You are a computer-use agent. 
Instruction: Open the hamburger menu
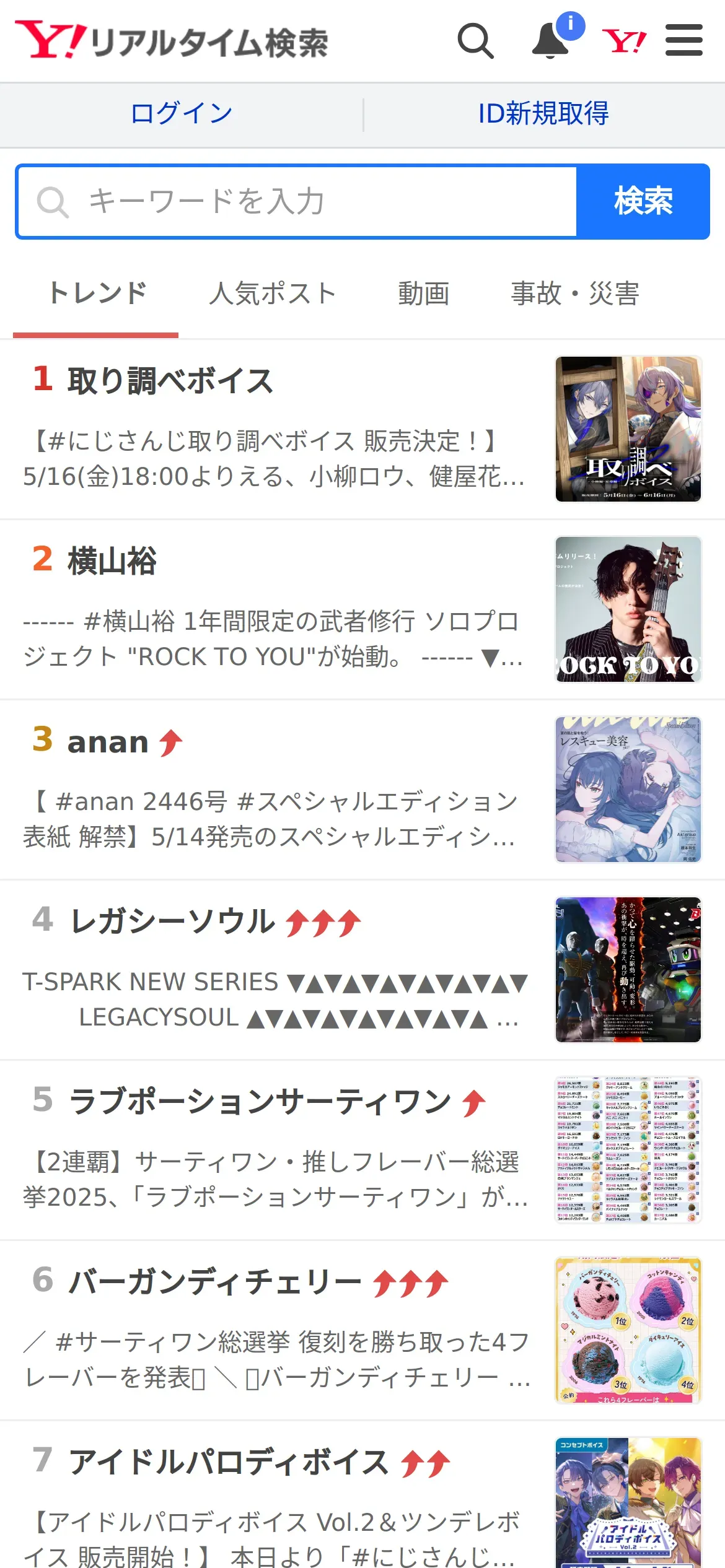click(x=683, y=41)
